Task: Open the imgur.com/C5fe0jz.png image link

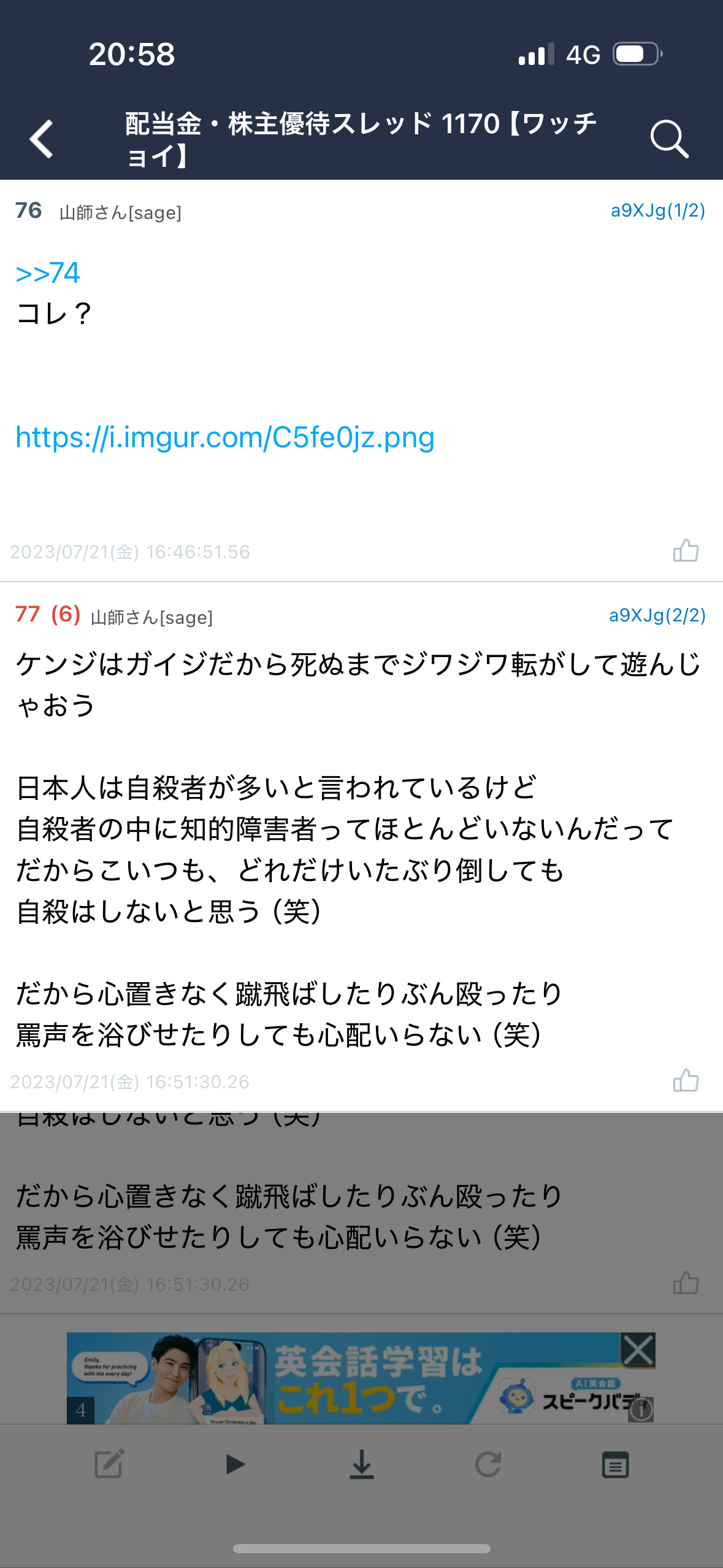Action: coord(225,437)
